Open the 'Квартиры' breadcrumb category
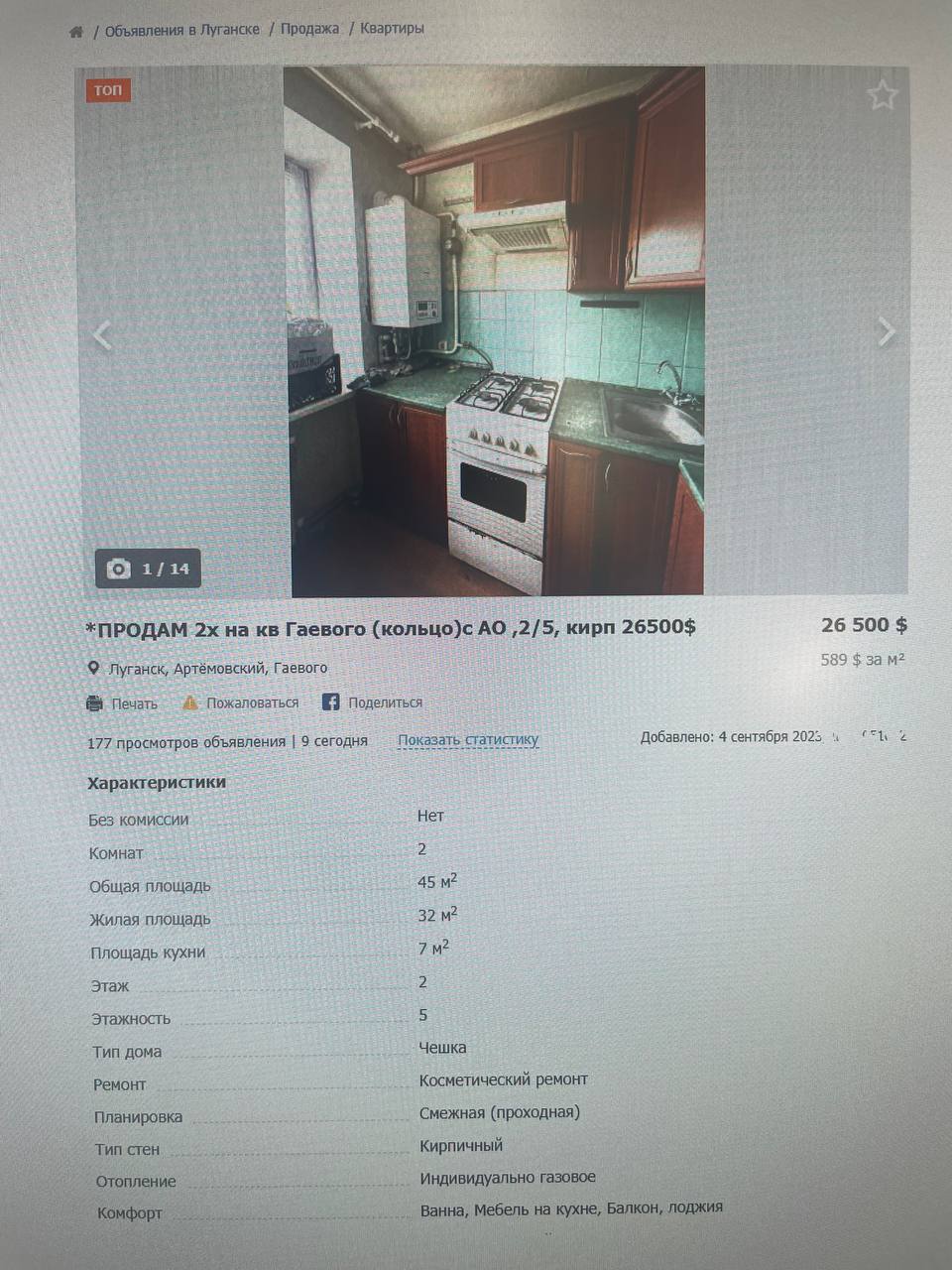The image size is (952, 1270). point(392,29)
